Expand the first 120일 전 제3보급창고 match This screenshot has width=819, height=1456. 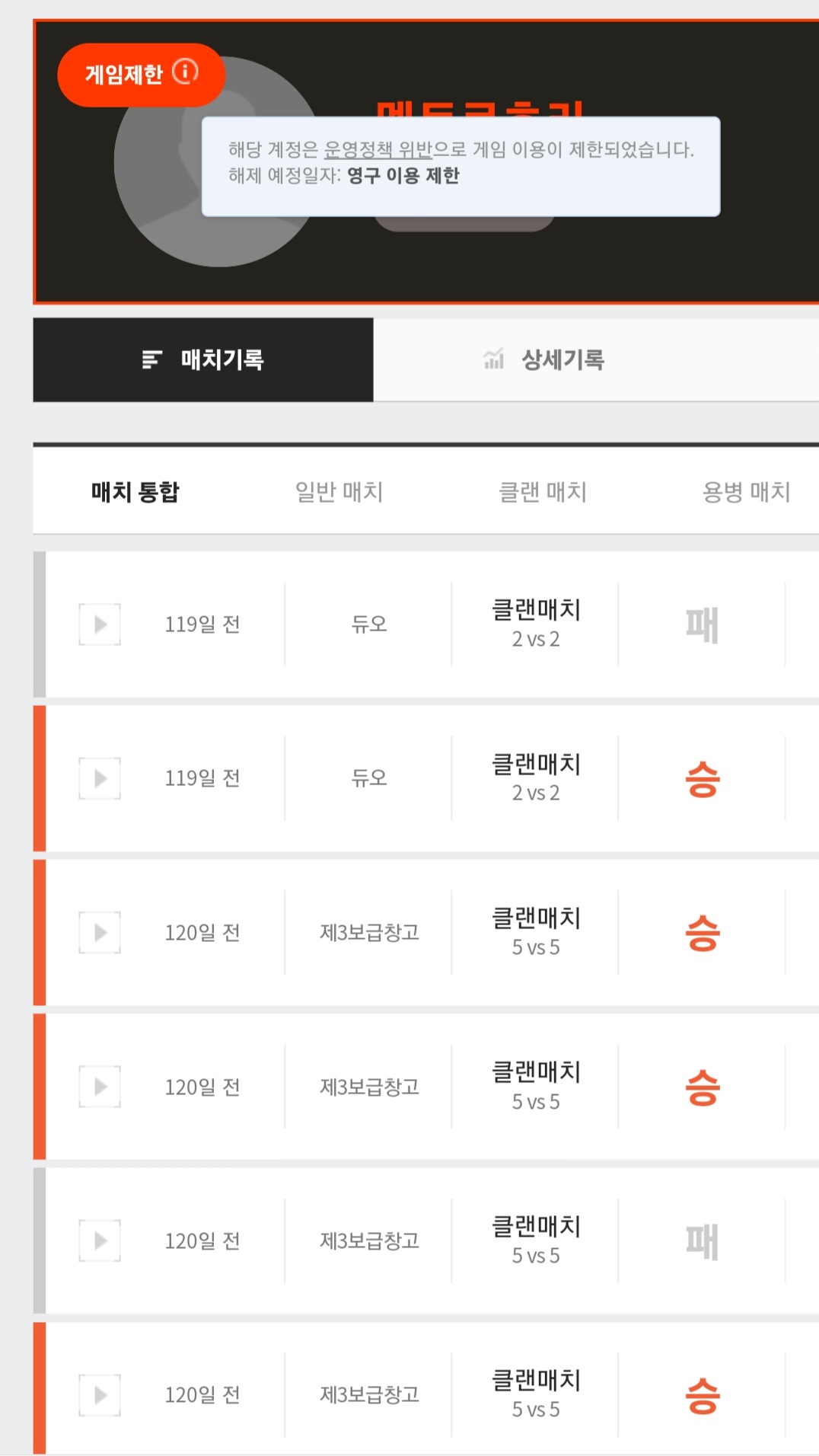[100, 932]
